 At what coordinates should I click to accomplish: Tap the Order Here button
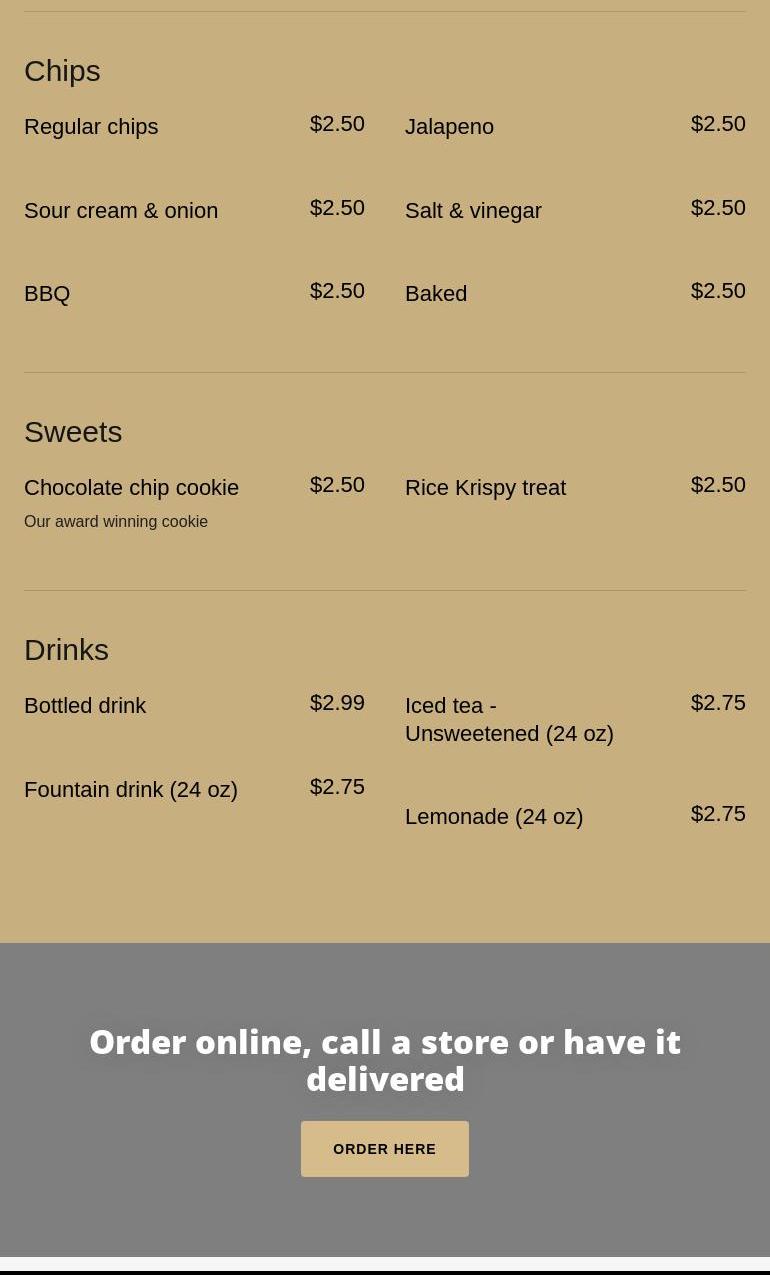(384, 1149)
